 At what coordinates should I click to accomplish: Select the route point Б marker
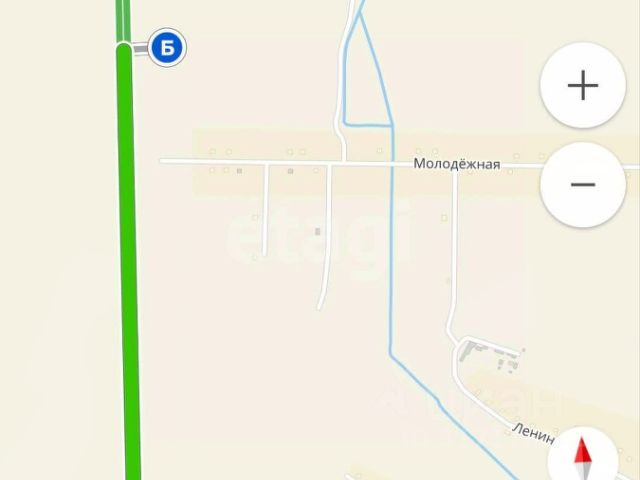click(168, 47)
